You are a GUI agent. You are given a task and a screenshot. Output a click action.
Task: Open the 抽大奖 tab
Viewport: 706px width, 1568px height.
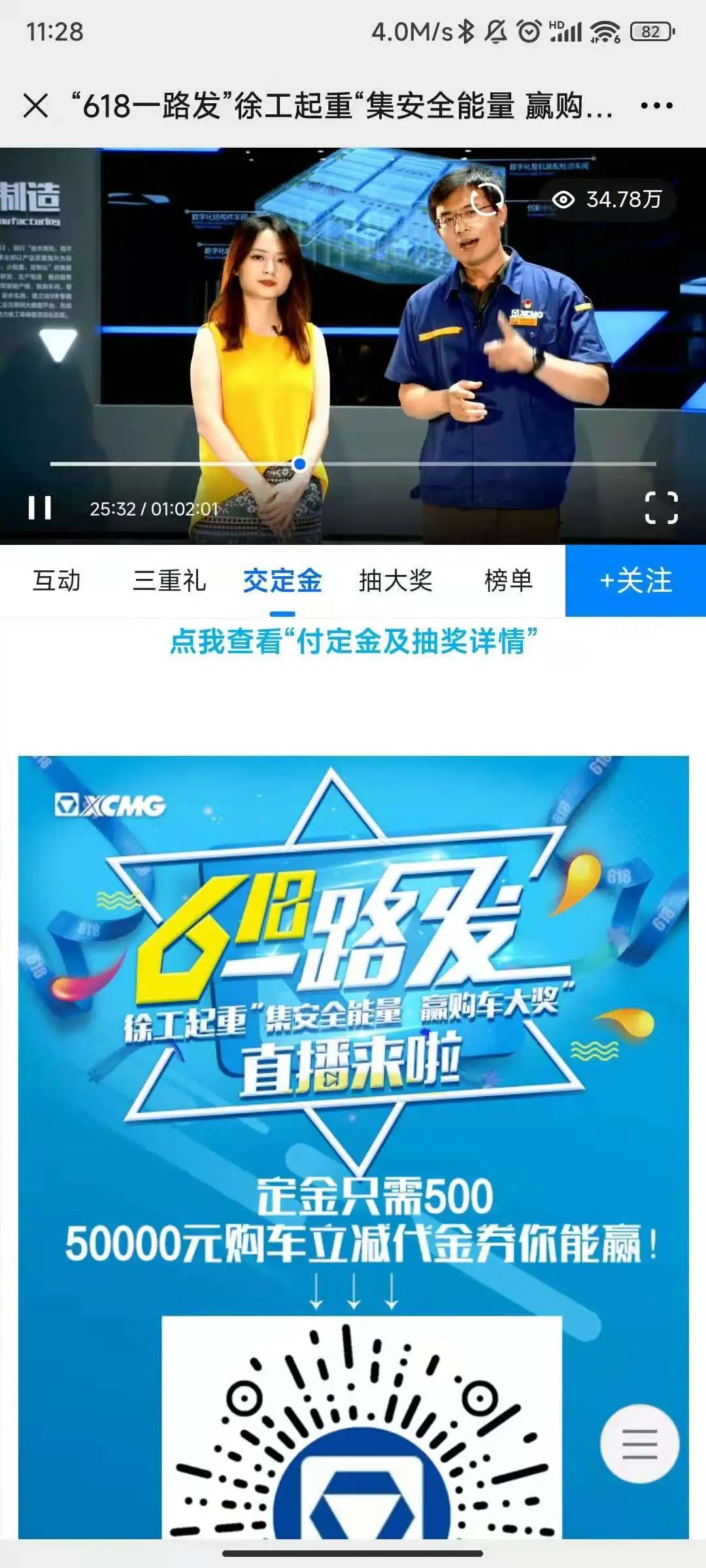tap(395, 580)
